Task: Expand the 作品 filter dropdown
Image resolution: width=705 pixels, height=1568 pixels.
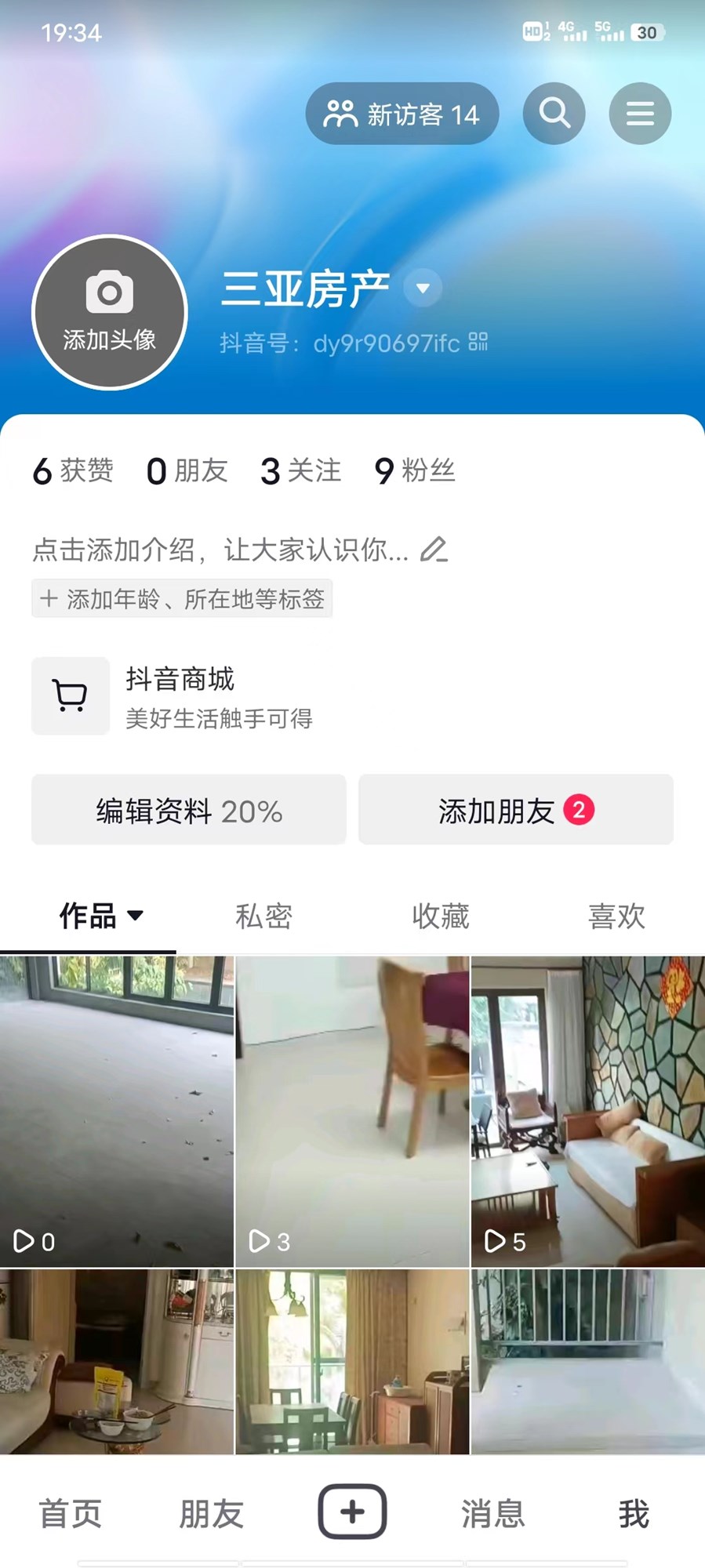Action: [x=138, y=916]
